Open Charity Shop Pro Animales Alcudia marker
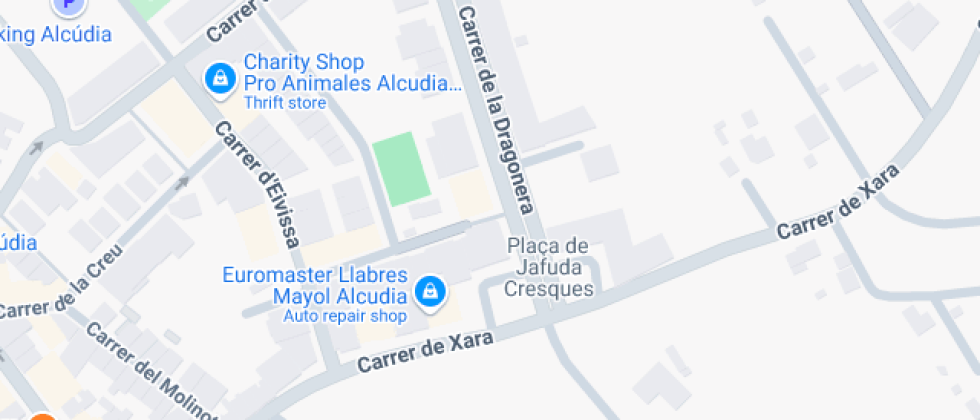This screenshot has height=420, width=980. (x=218, y=79)
